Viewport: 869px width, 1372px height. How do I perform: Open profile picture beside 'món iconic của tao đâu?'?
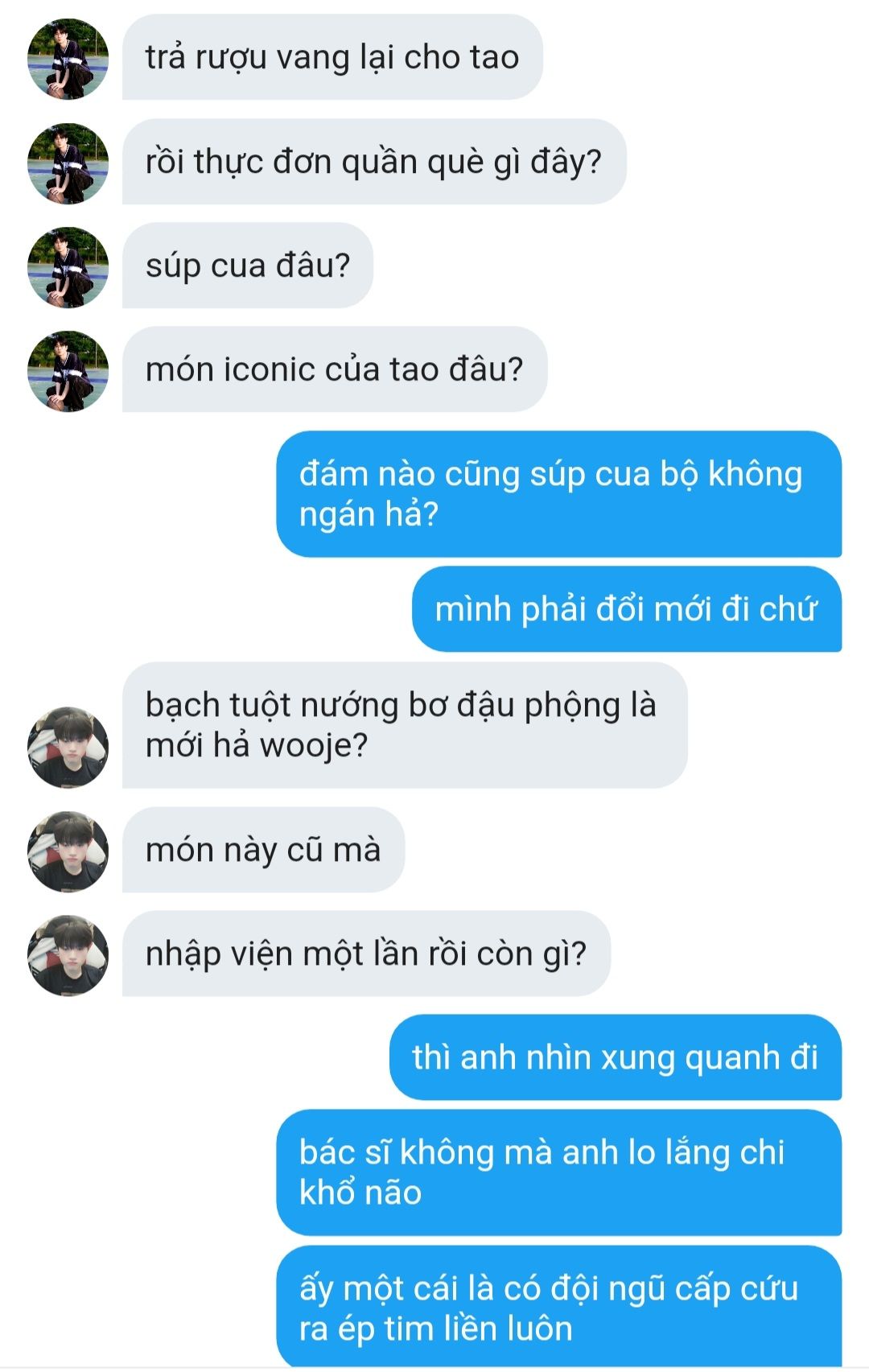pyautogui.click(x=68, y=371)
